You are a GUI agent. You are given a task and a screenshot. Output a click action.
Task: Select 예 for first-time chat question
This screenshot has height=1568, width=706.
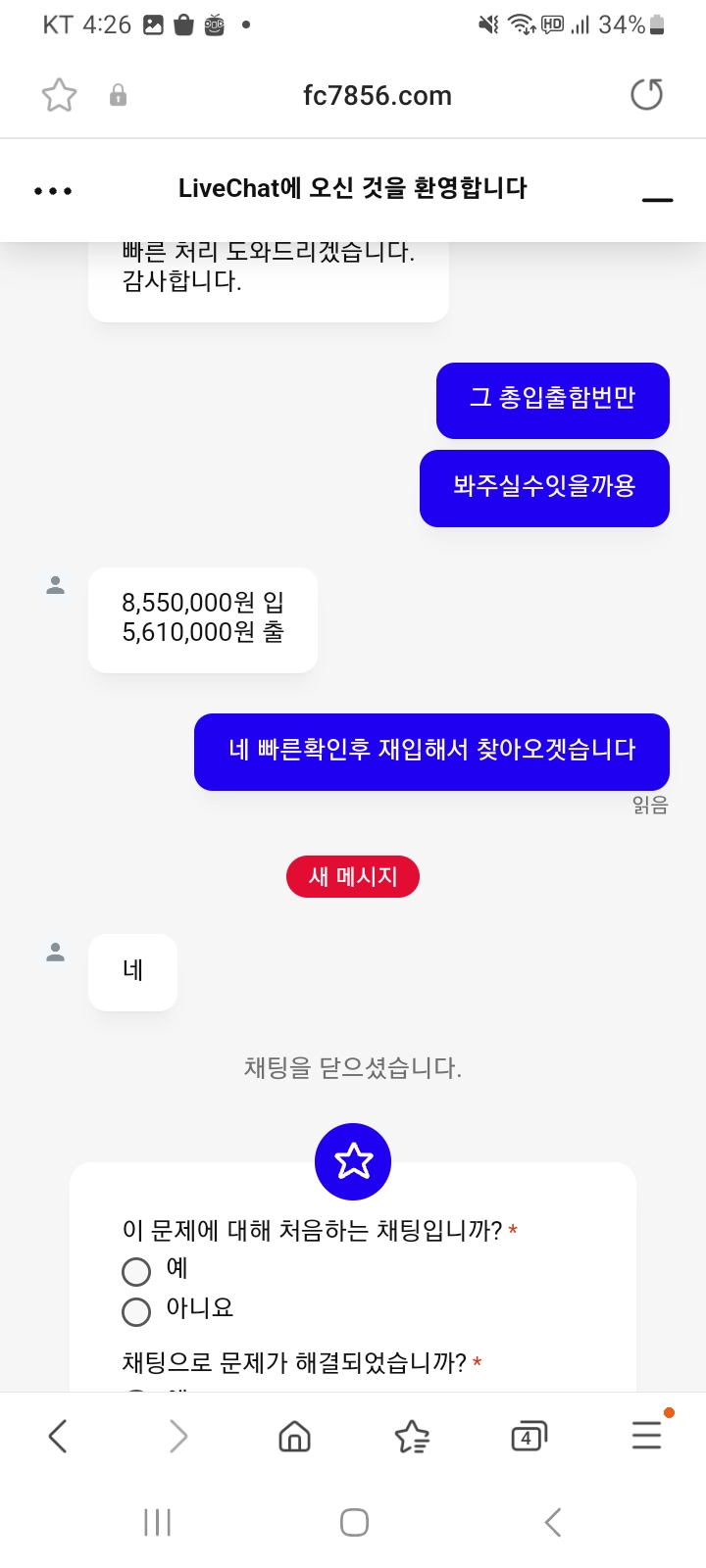(136, 1271)
